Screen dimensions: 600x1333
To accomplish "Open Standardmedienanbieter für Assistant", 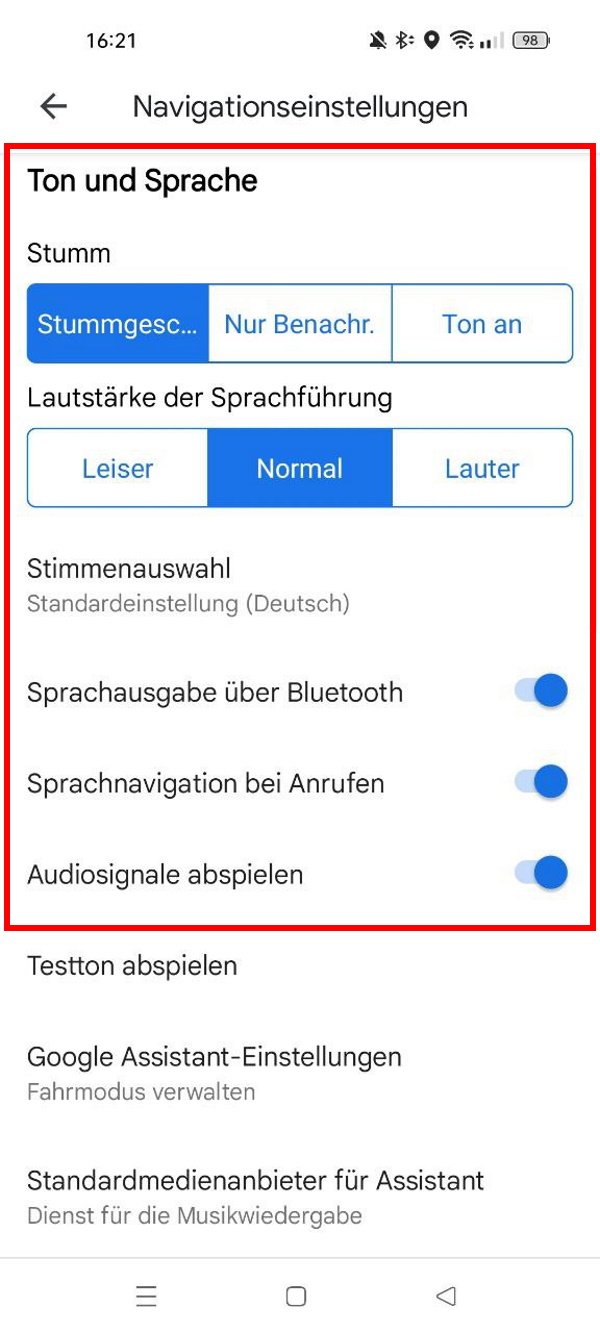I will click(x=300, y=1196).
